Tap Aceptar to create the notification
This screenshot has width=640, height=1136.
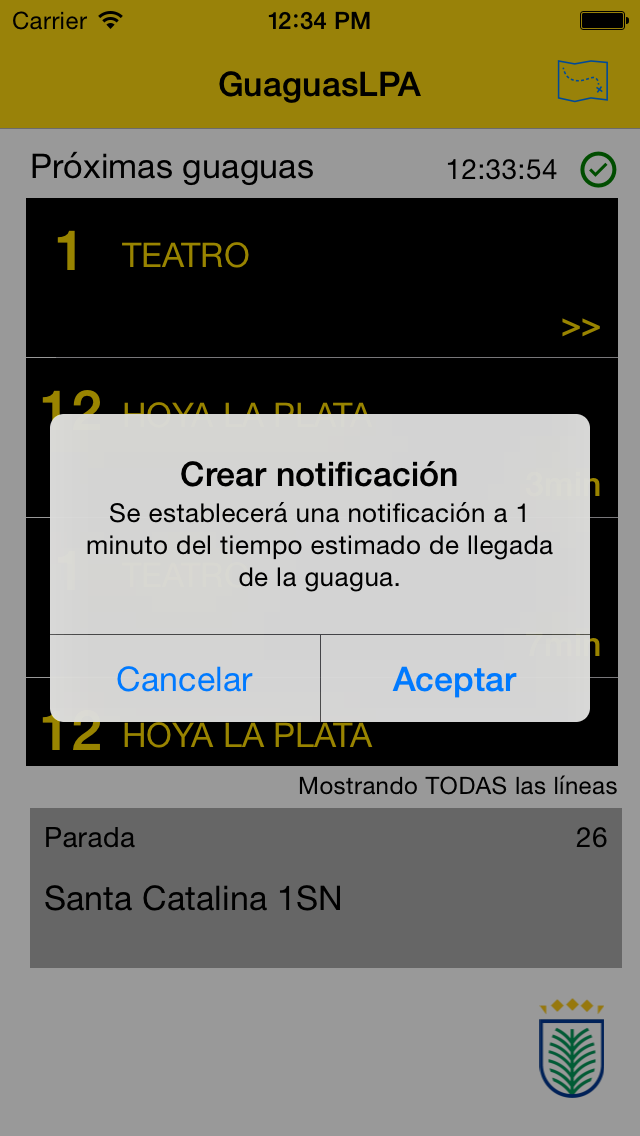pos(455,679)
